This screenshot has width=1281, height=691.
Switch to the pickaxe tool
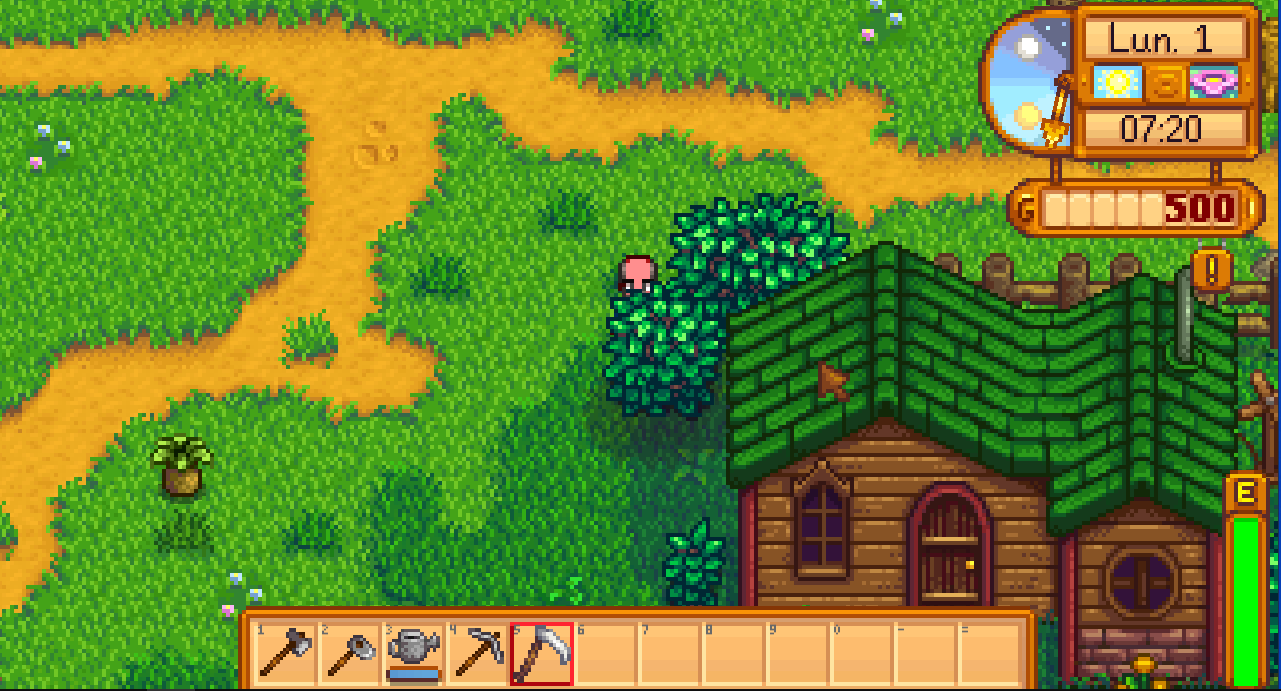click(478, 653)
